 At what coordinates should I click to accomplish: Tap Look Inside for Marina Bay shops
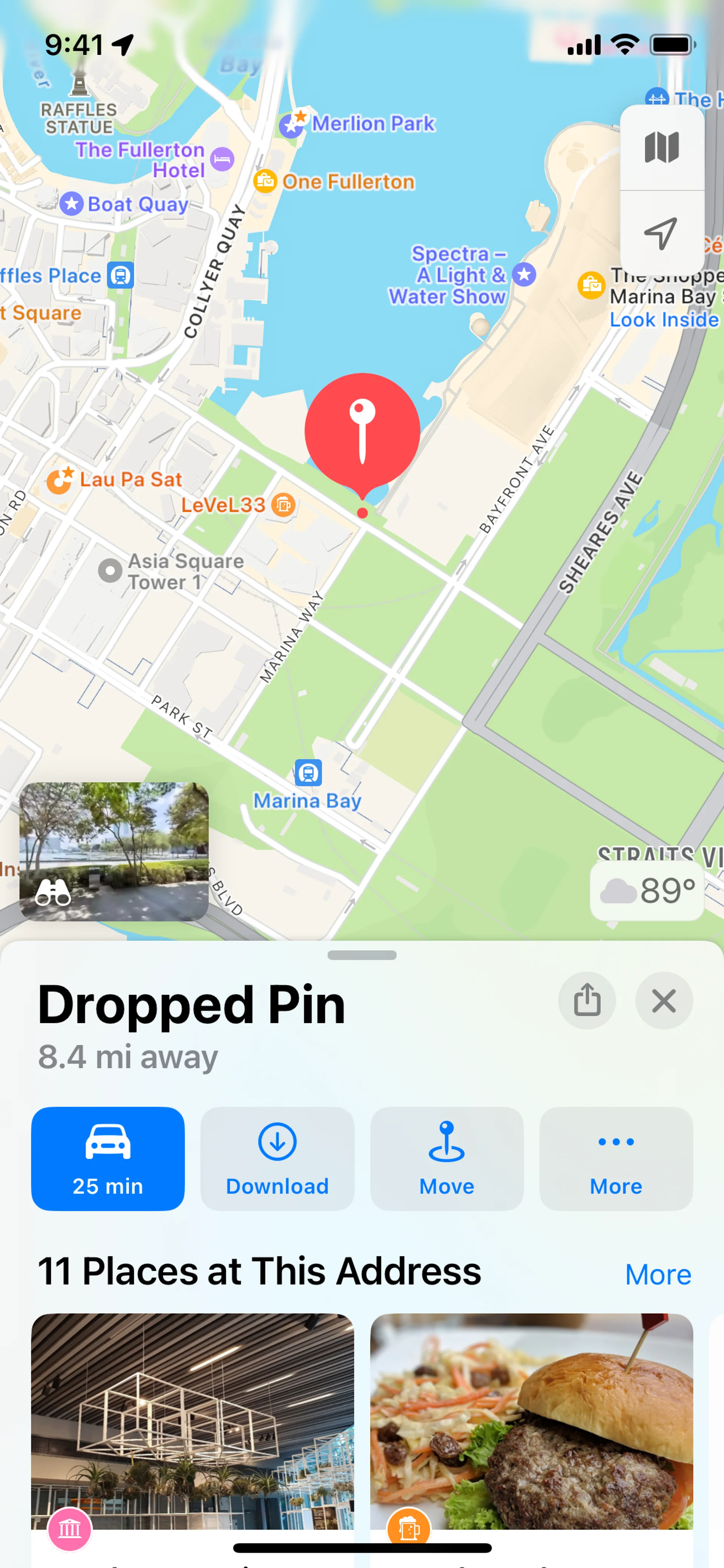tap(664, 319)
